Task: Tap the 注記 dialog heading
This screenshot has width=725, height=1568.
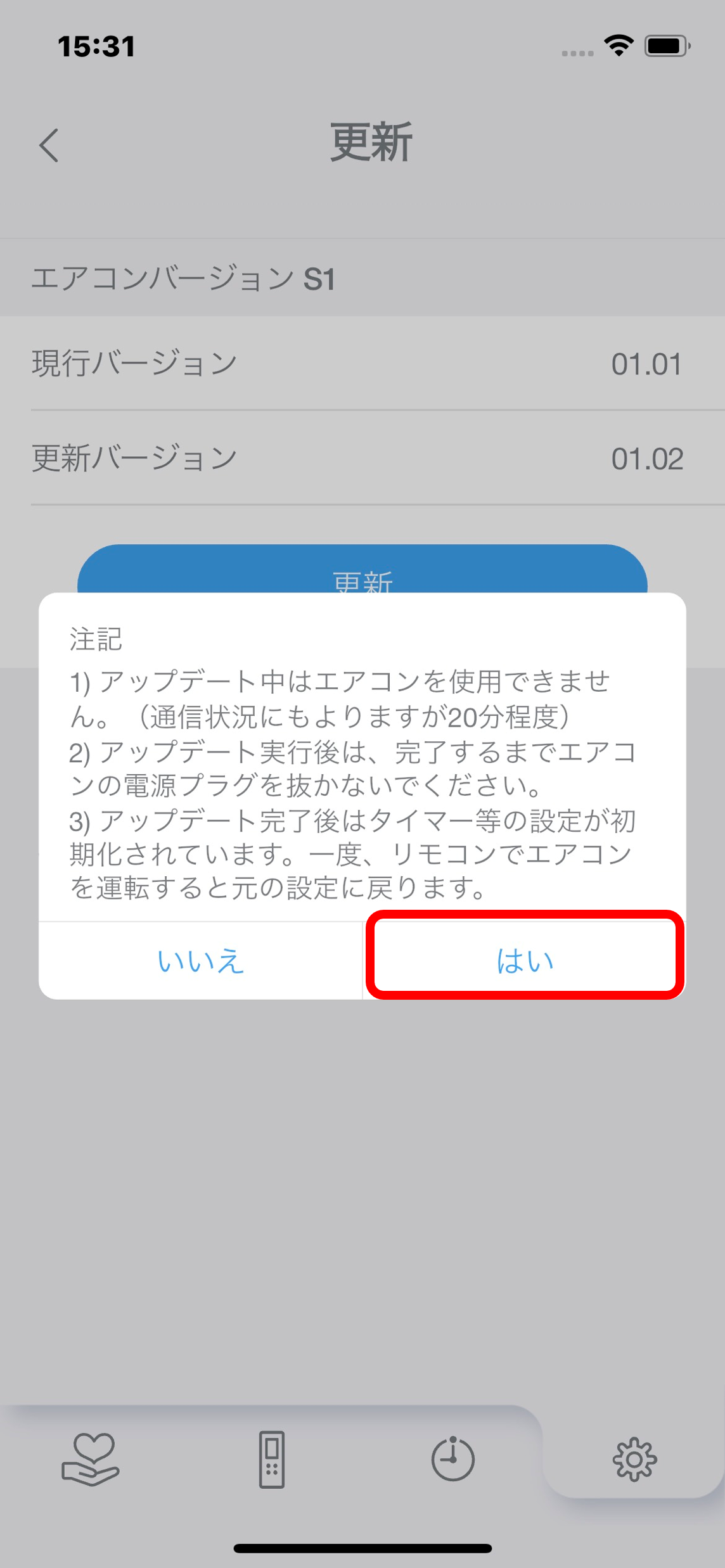Action: coord(96,641)
